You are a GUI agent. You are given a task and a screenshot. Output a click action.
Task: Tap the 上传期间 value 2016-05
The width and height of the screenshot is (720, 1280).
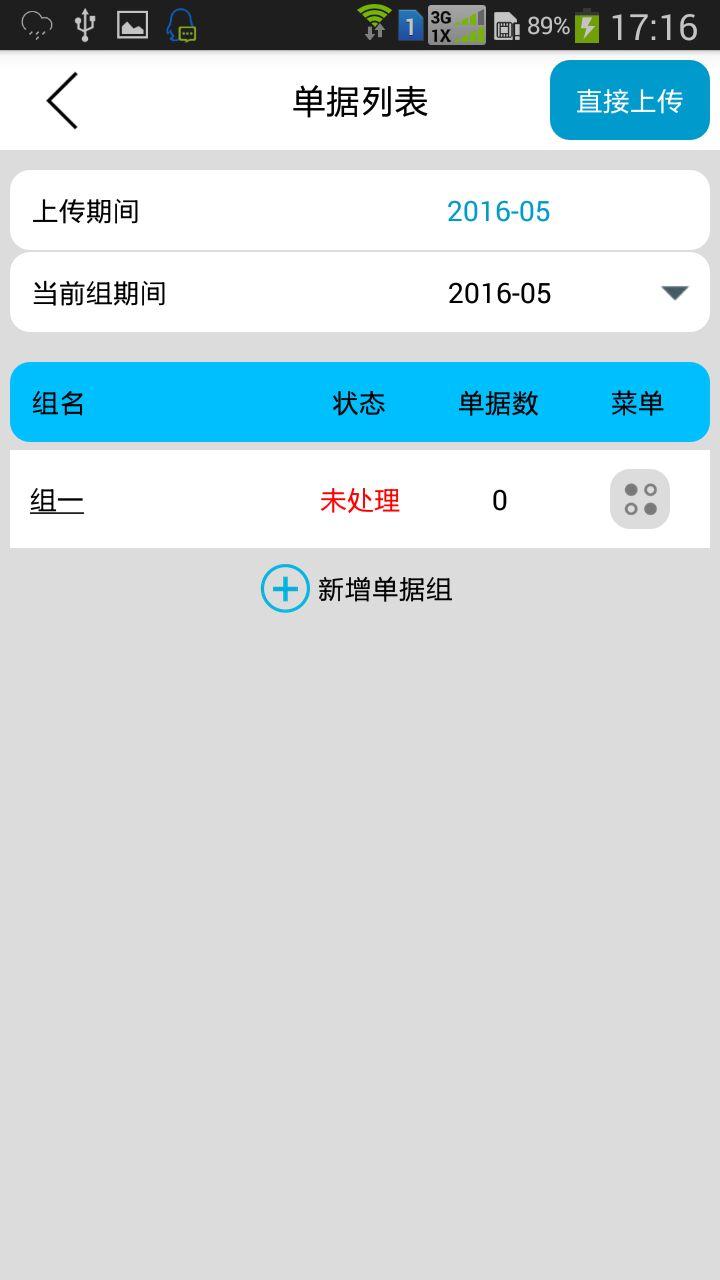[499, 210]
